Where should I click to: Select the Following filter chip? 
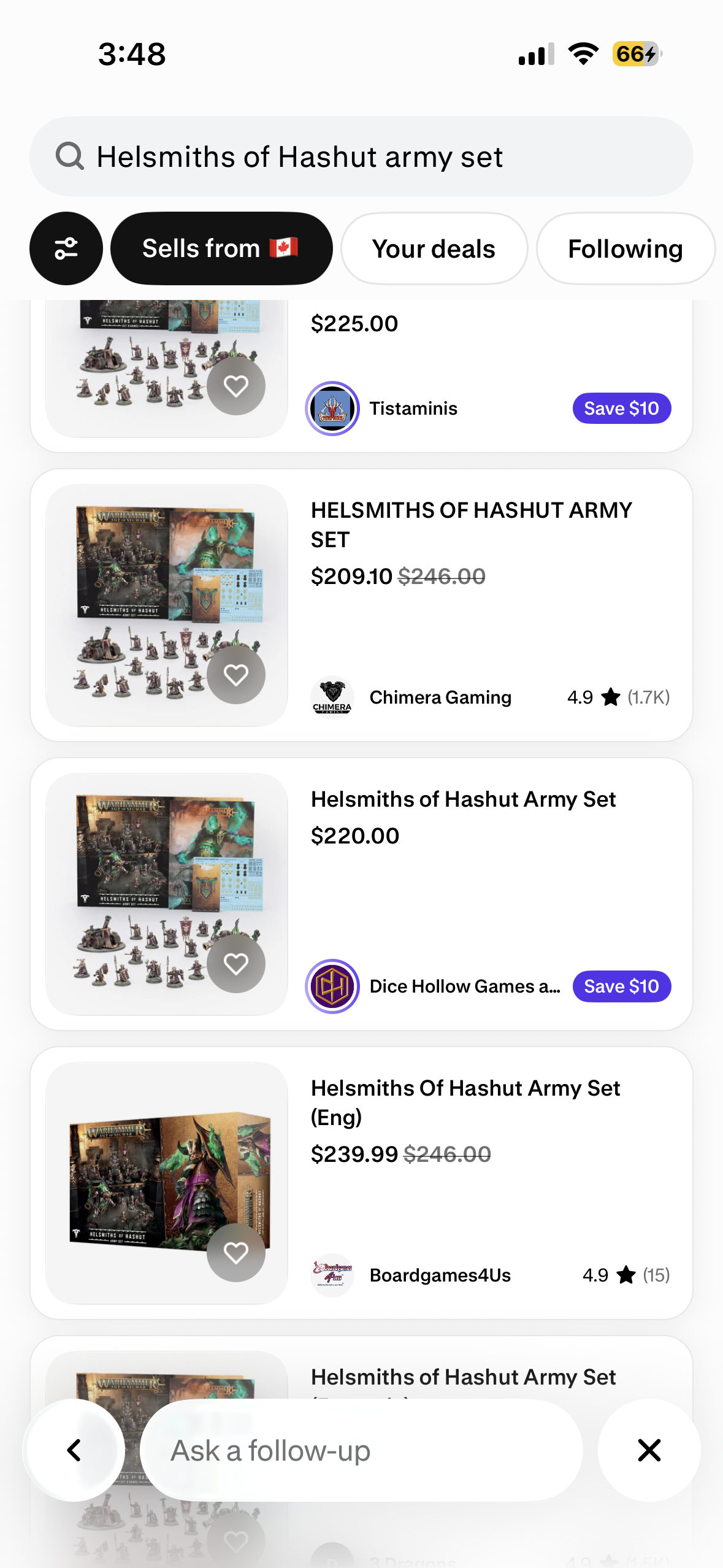click(625, 248)
